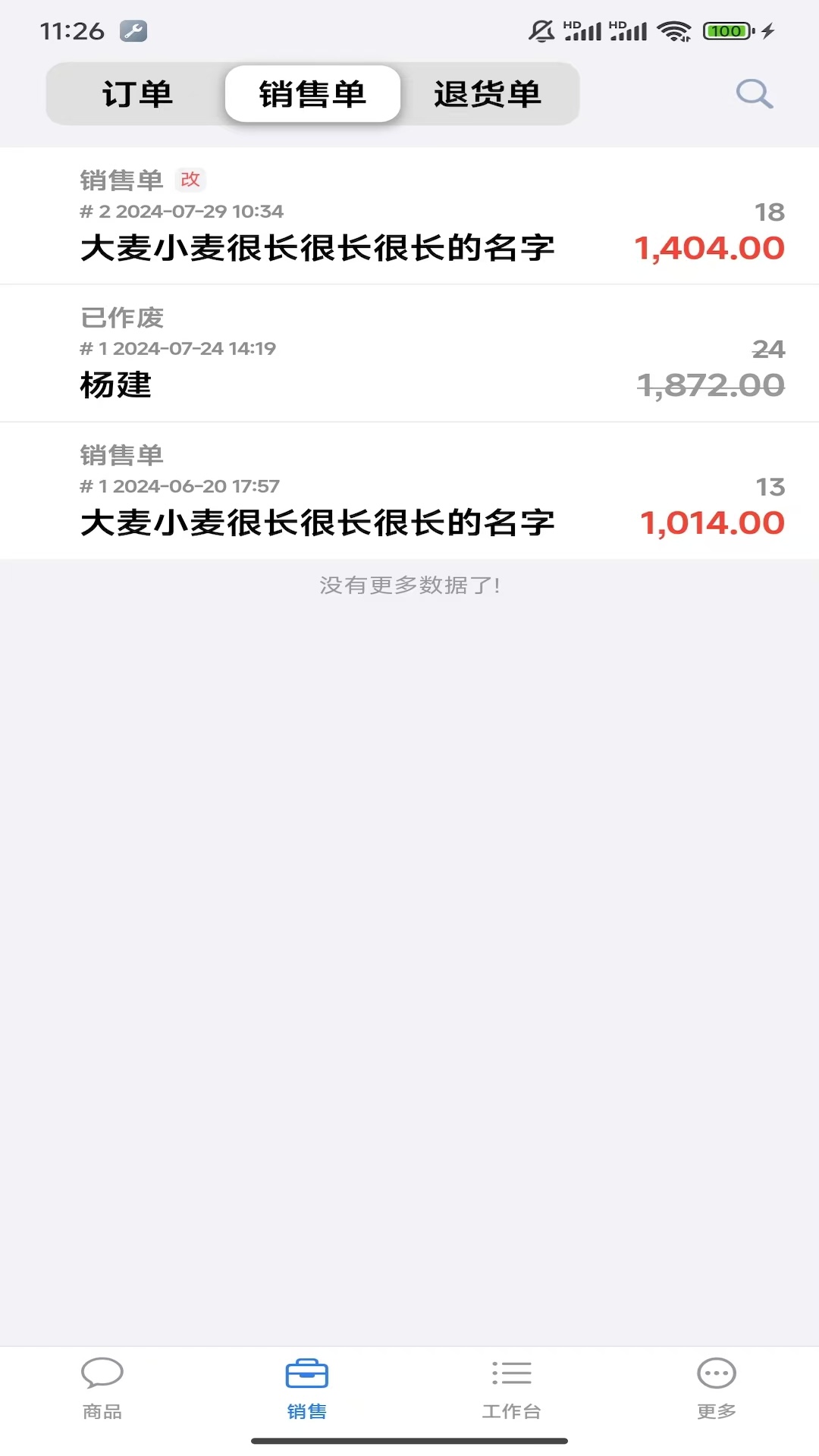Switch to the 退货单 tab
819x1456 pixels.
pos(488,94)
